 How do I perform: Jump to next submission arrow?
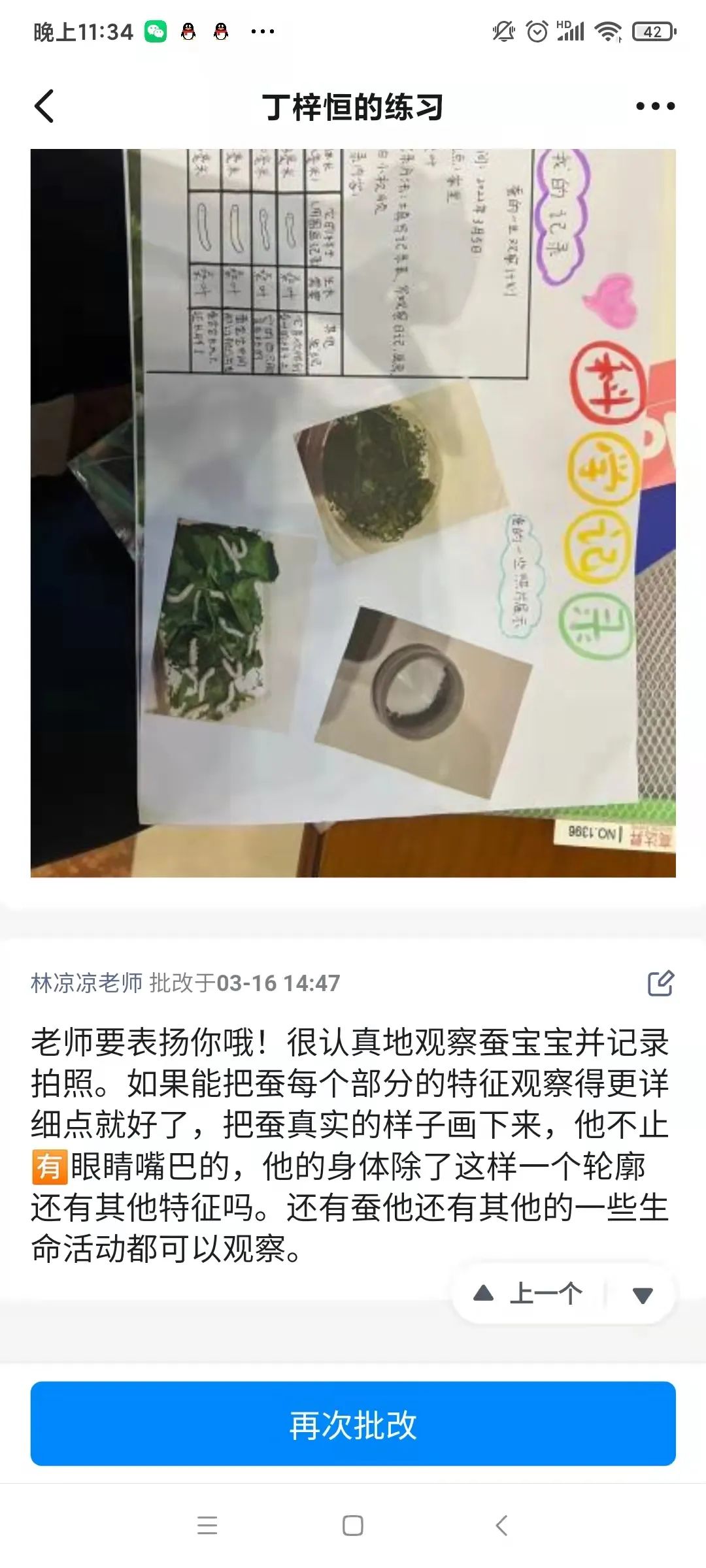[643, 1295]
